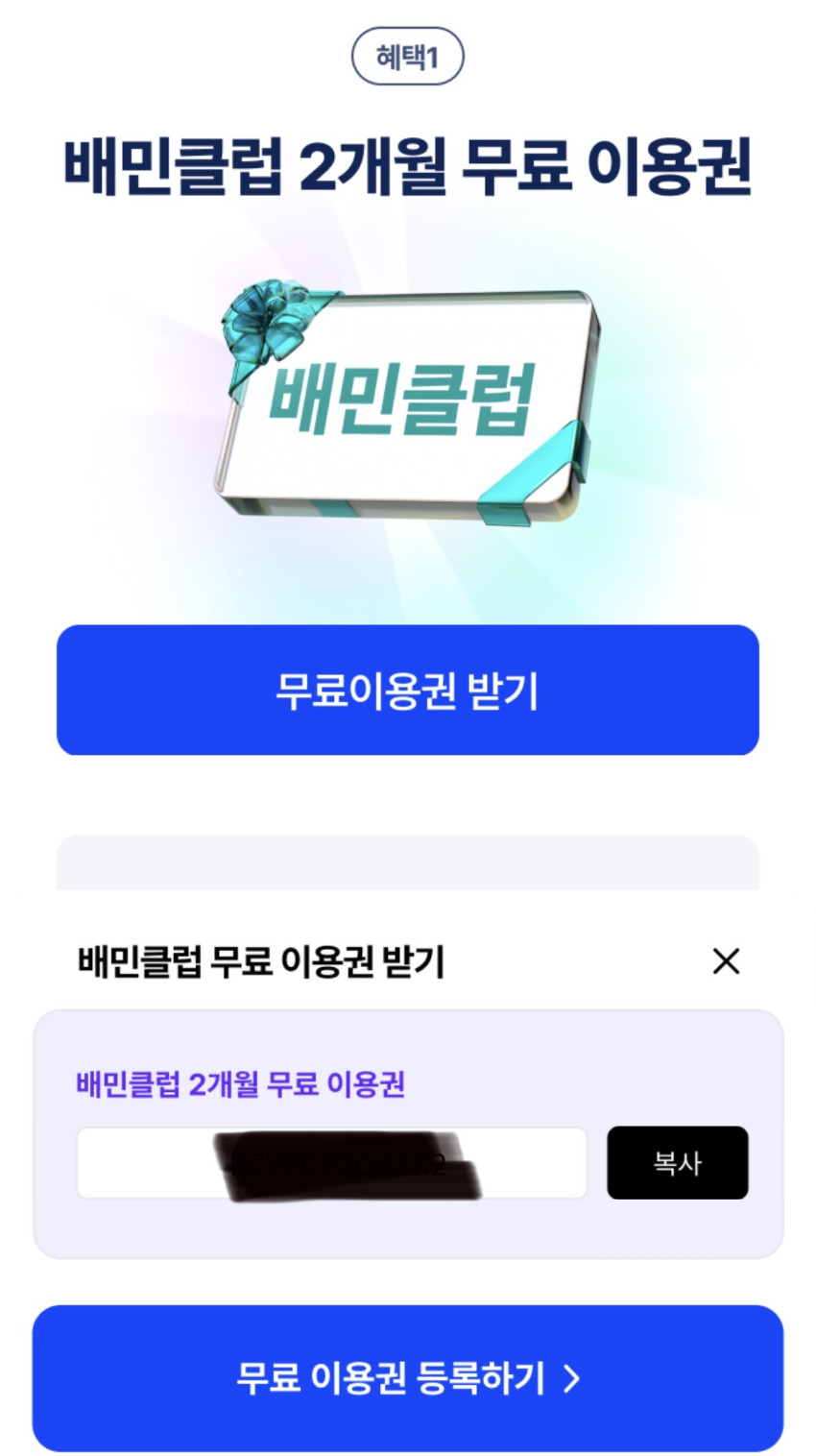Copy the coupon code with 복사

(x=677, y=1163)
